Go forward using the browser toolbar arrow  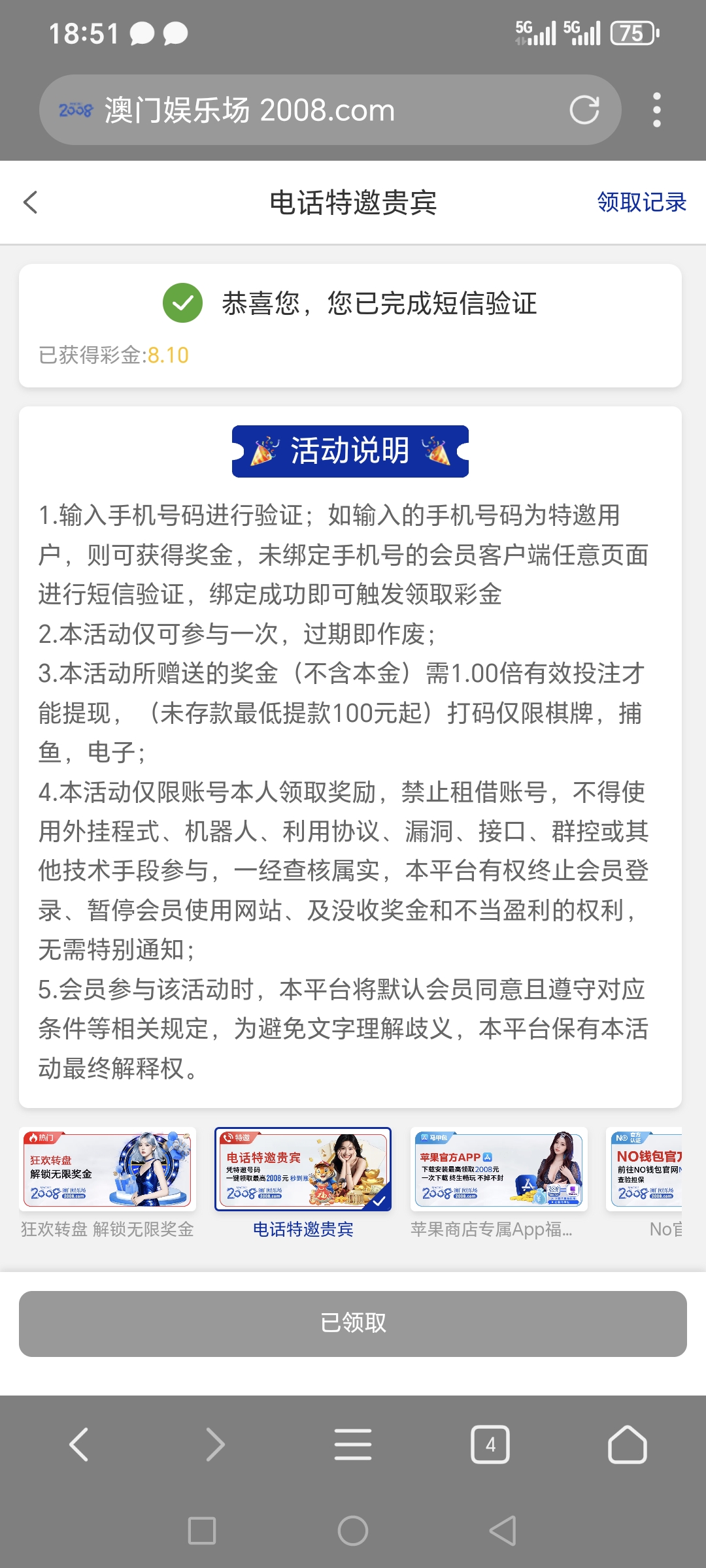(215, 1444)
